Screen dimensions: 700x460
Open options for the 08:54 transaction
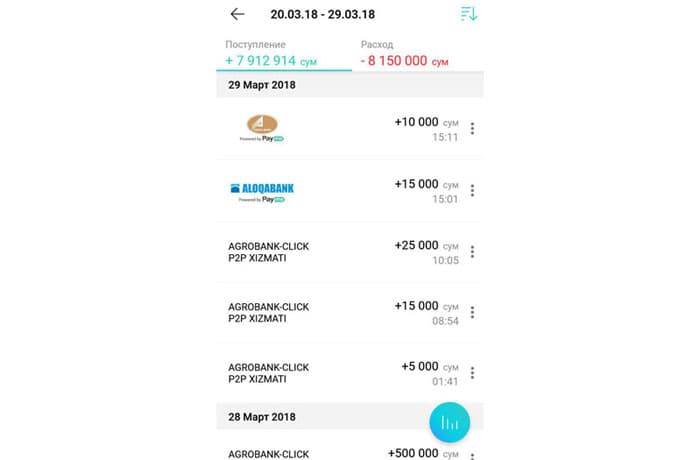click(x=472, y=313)
